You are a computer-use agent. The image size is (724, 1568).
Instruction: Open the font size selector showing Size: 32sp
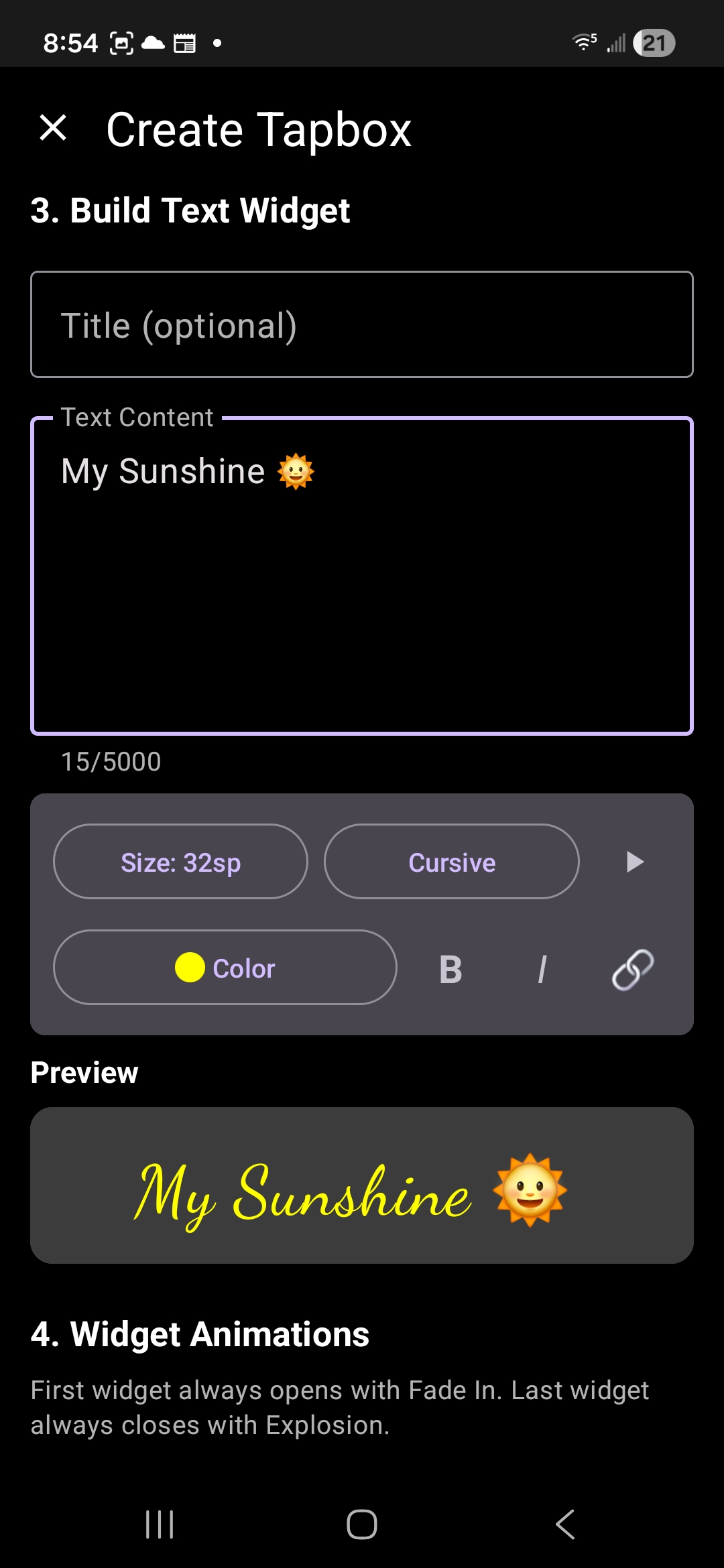(x=180, y=862)
